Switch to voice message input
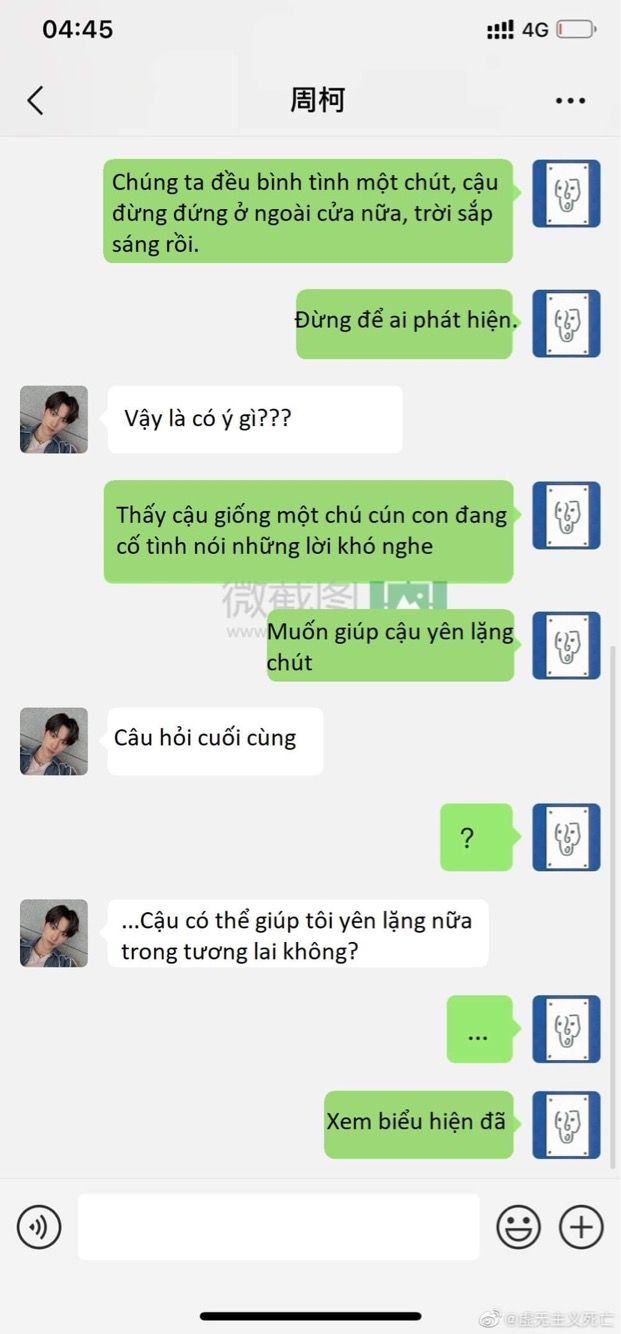The height and width of the screenshot is (1334, 621). click(x=39, y=1227)
